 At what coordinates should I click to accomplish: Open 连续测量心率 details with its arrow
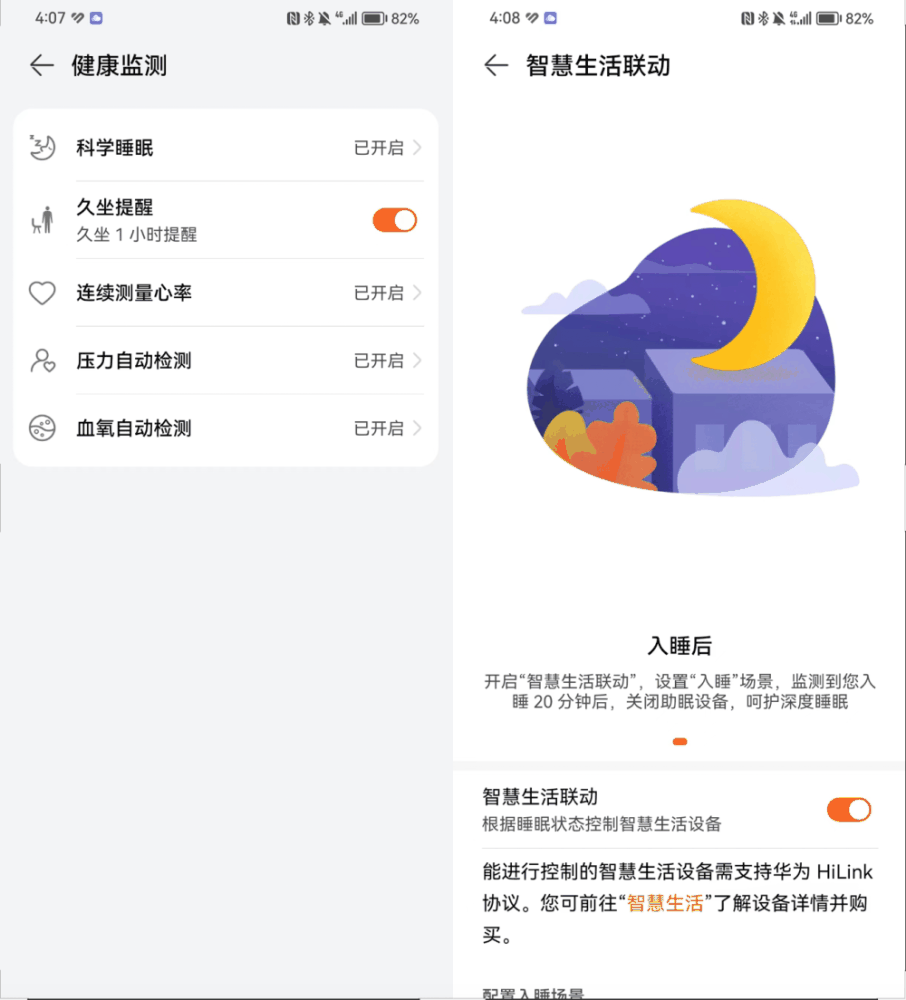click(x=421, y=293)
